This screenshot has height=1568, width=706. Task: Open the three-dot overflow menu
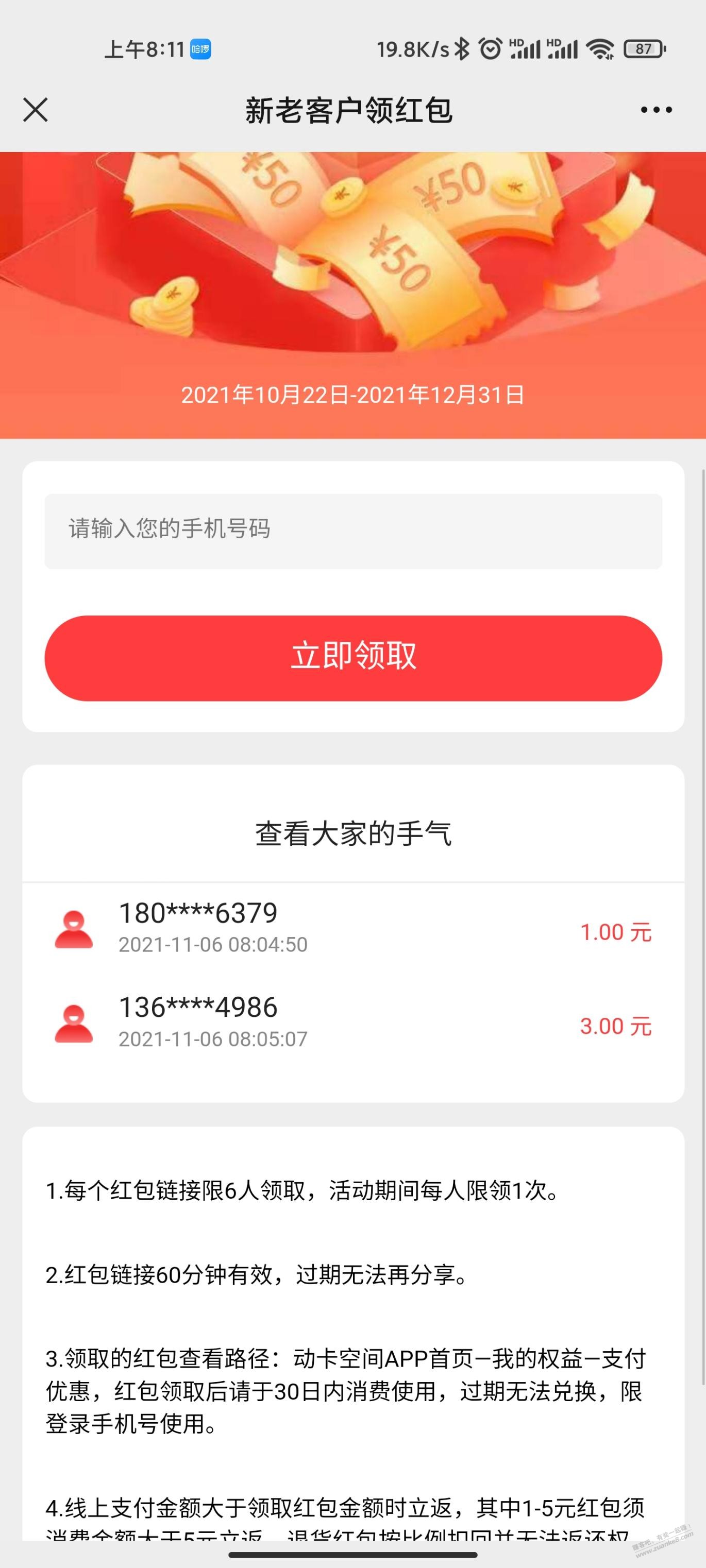(656, 110)
